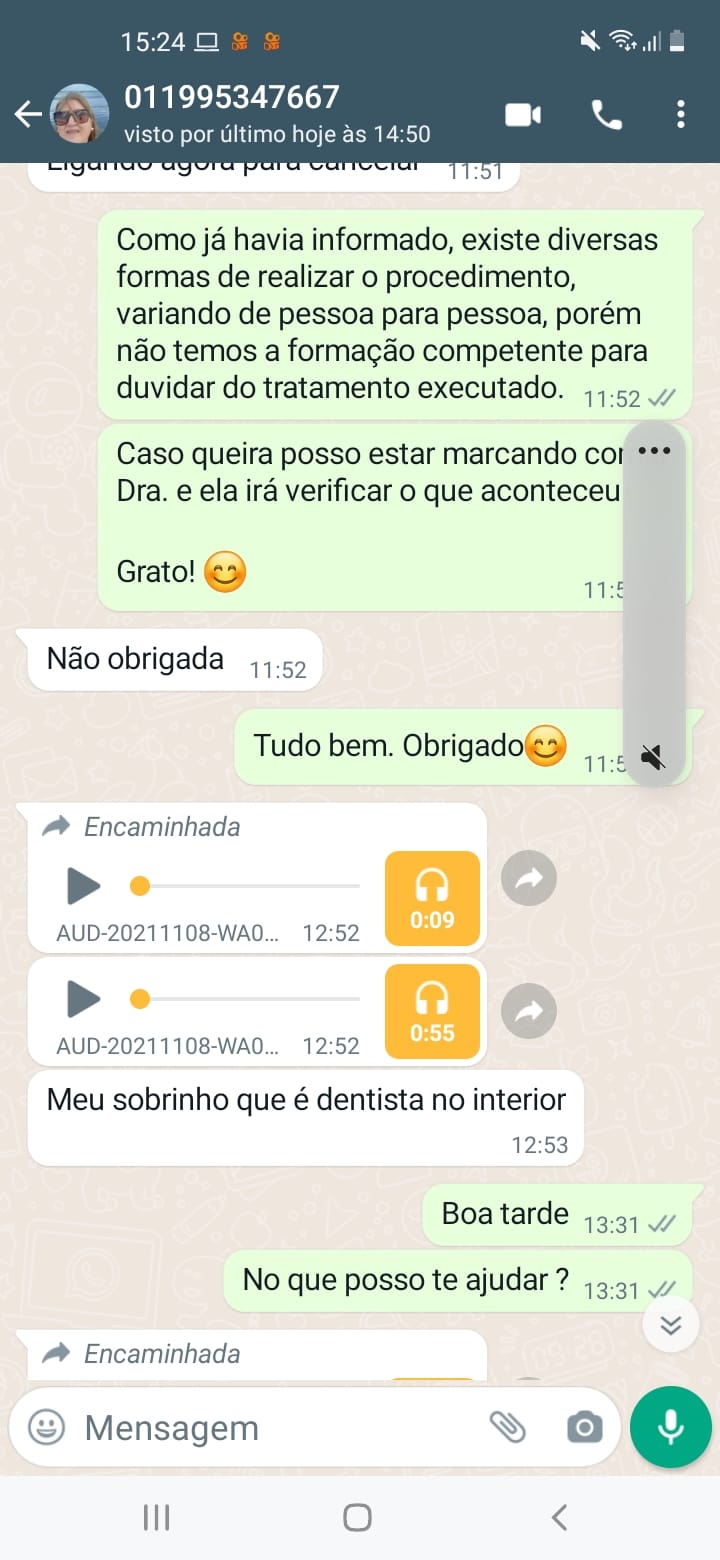Image resolution: width=720 pixels, height=1560 pixels.
Task: Forward the 0:55 audio message
Action: [x=528, y=1012]
